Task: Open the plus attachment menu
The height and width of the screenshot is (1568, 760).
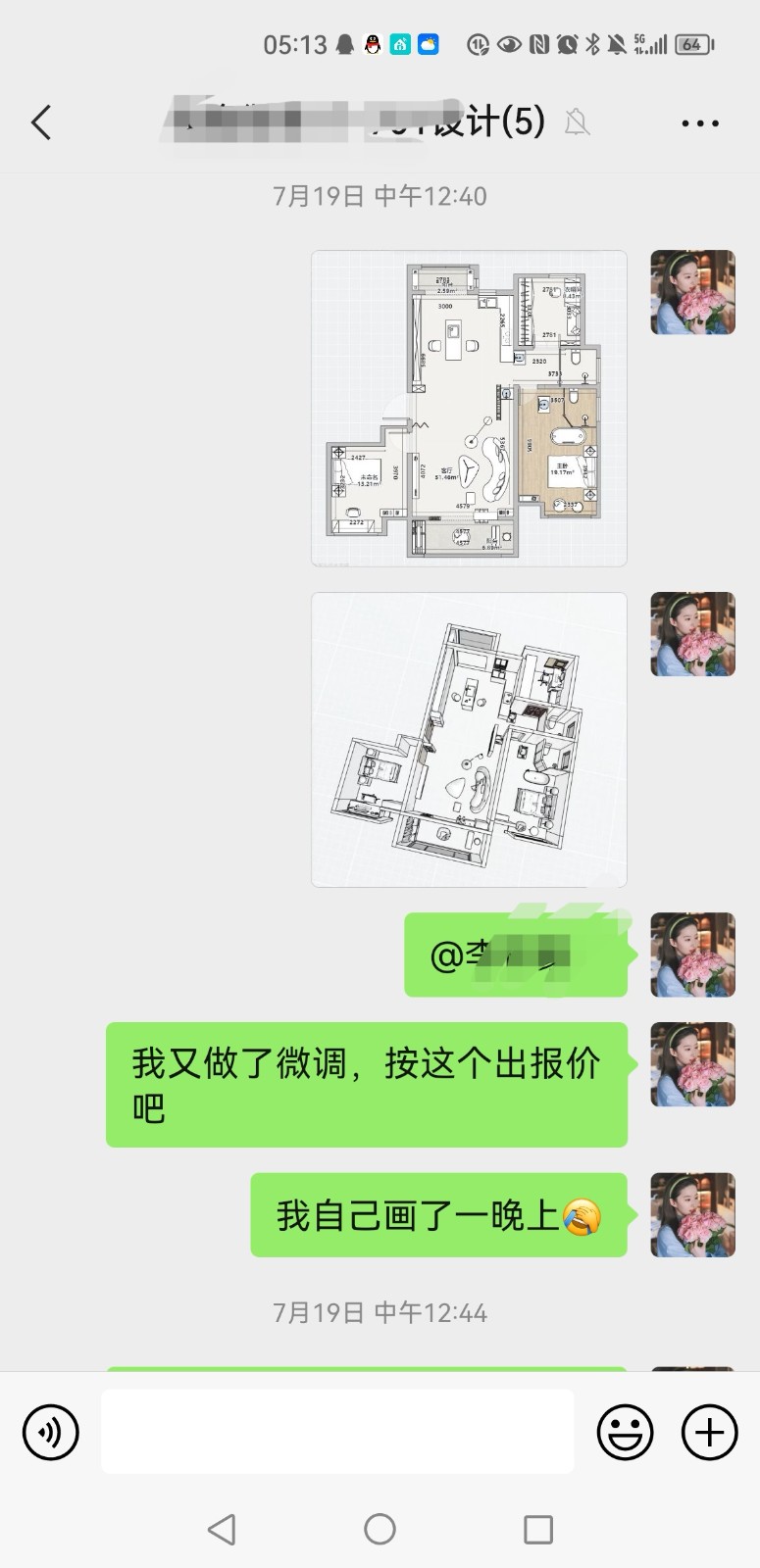Action: pyautogui.click(x=709, y=1433)
